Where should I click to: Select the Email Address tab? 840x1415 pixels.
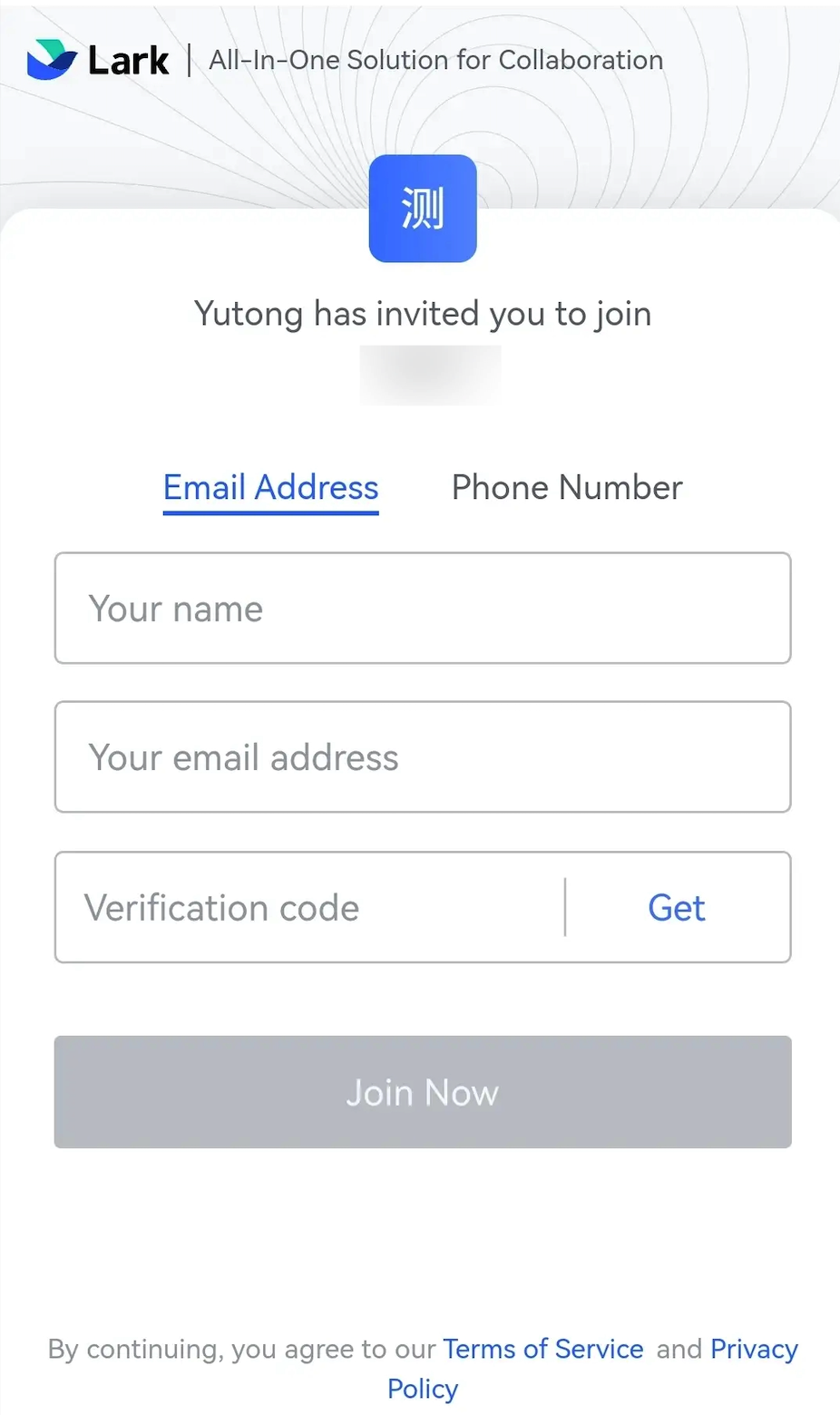(269, 487)
